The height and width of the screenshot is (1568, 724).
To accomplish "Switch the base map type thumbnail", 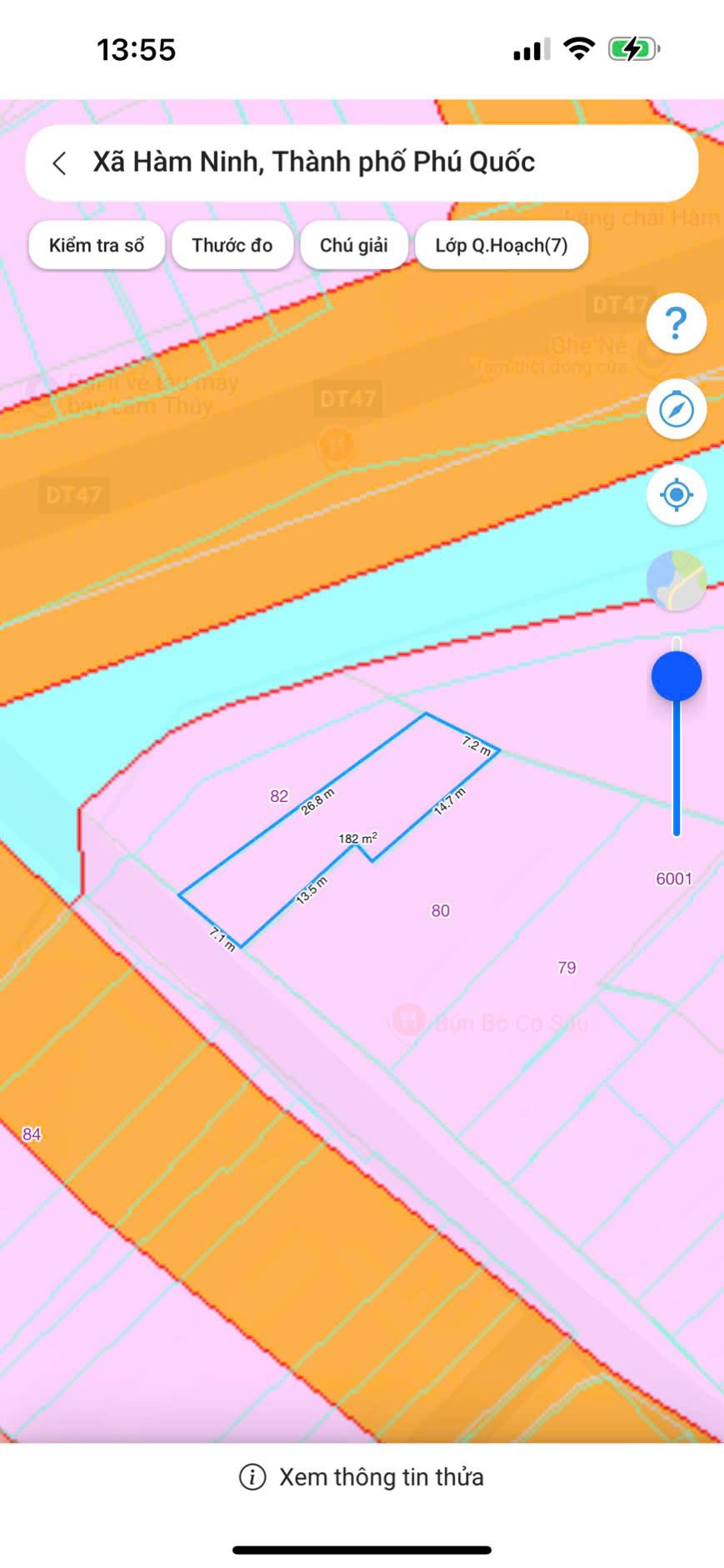I will pos(676,581).
